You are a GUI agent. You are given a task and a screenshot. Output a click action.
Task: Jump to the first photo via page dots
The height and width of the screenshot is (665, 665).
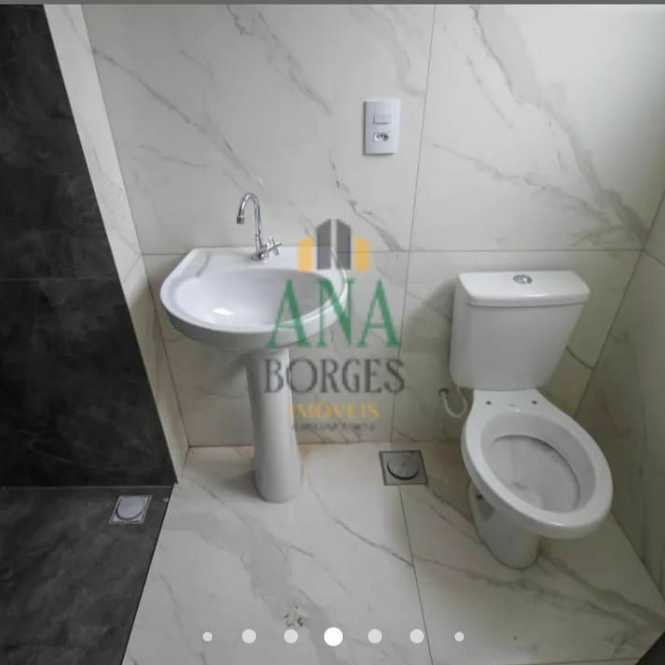pyautogui.click(x=207, y=636)
